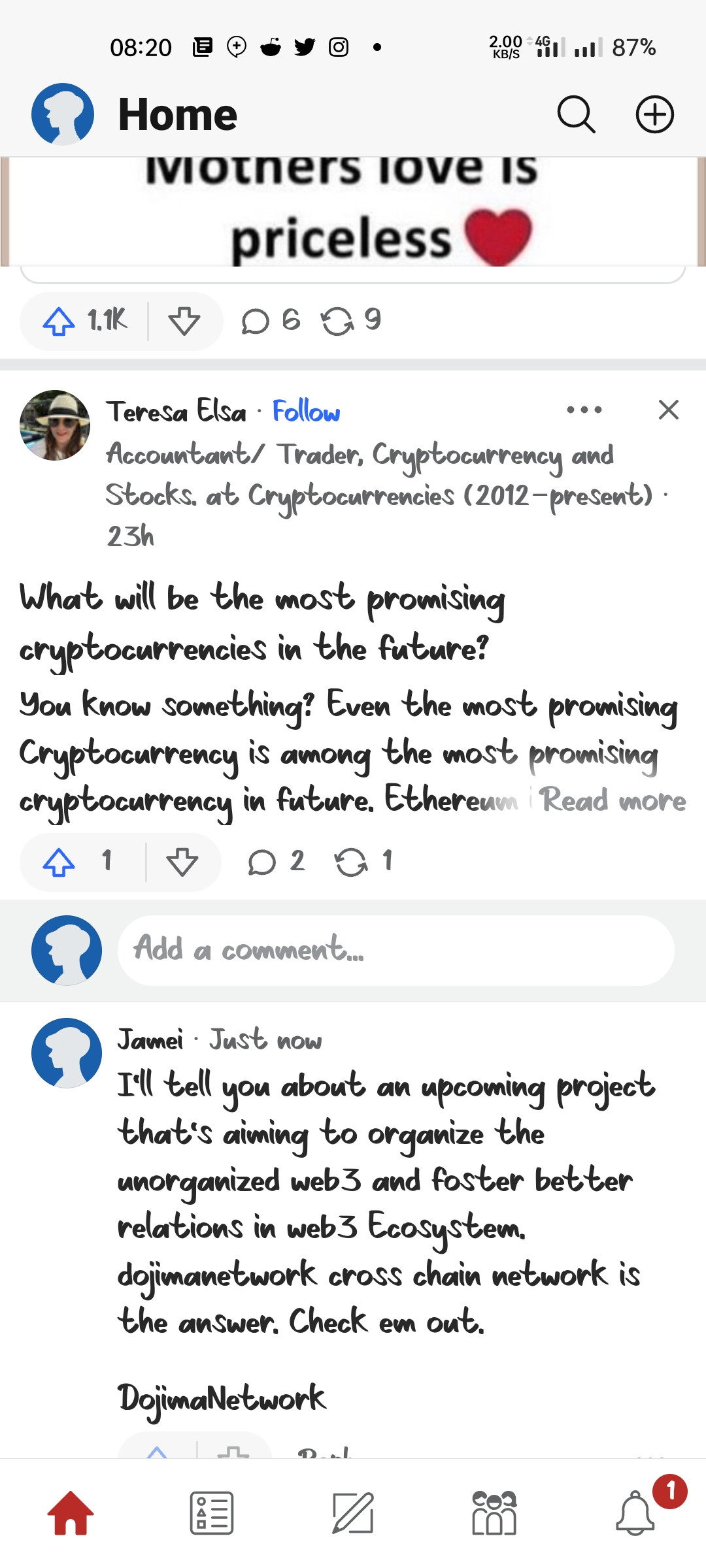Share Teresa Elsa's cryptocurrency answer
Viewport: 706px width, 1568px height.
pos(352,862)
